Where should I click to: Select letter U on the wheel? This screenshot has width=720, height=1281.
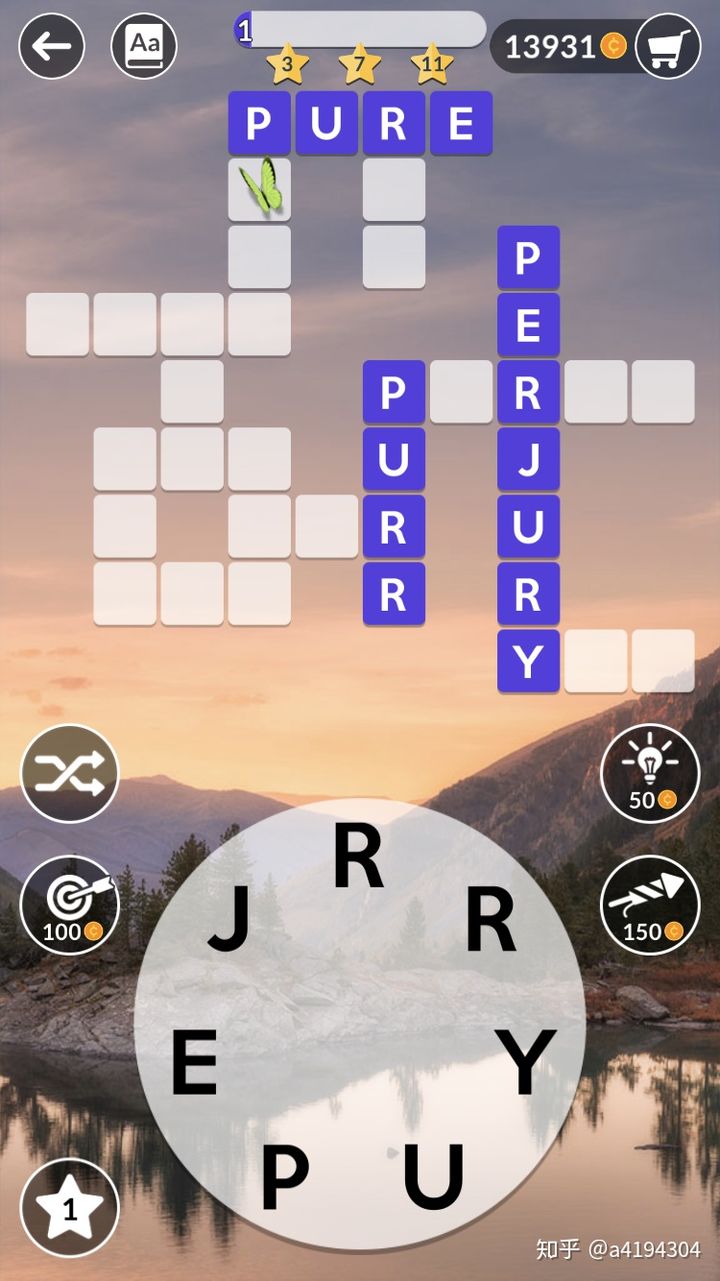(x=434, y=1176)
